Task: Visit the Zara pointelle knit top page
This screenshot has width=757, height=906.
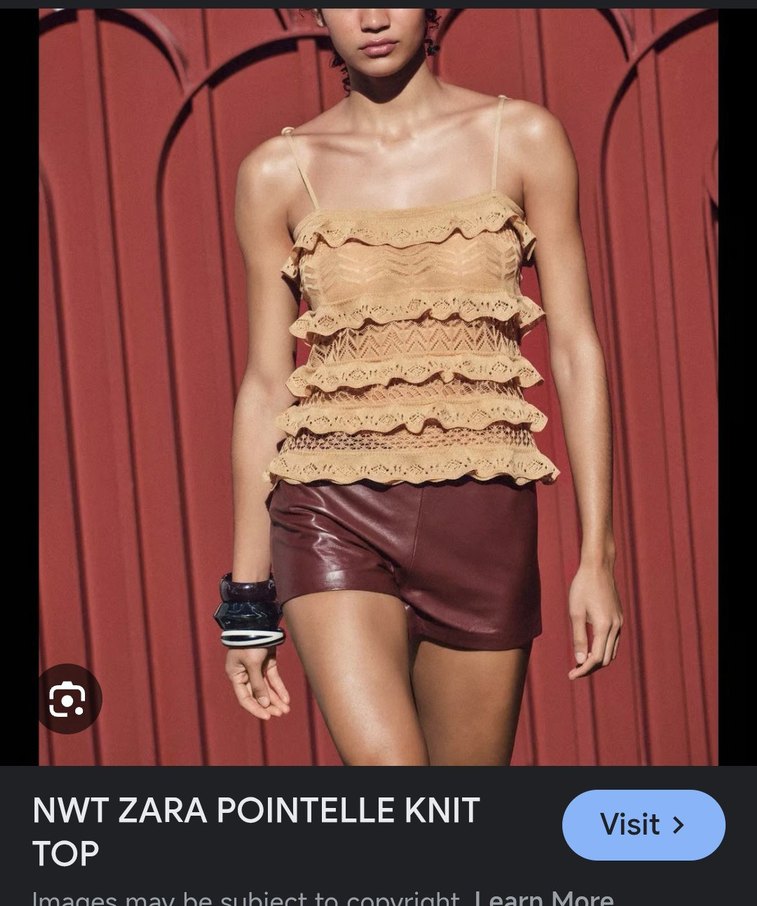Action: pyautogui.click(x=643, y=825)
